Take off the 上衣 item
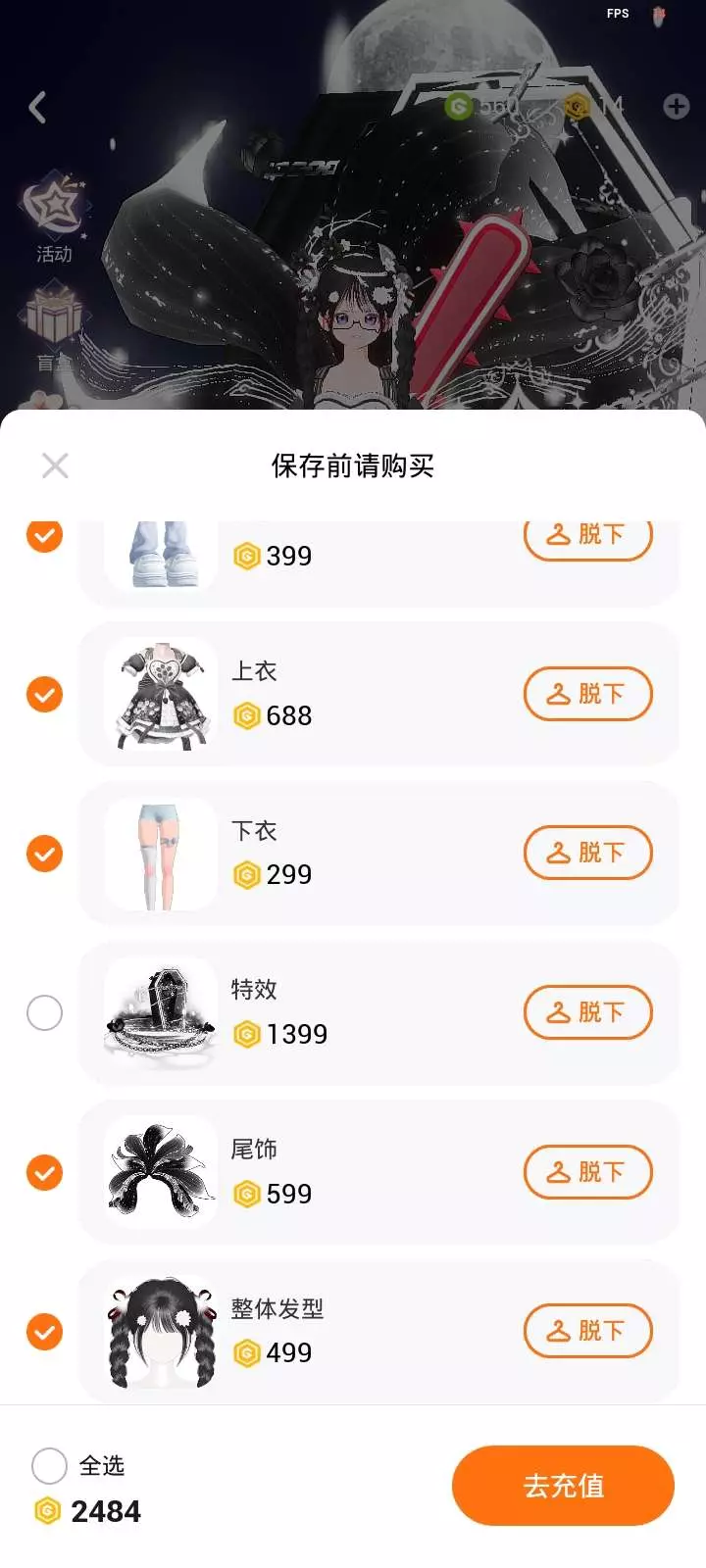This screenshot has height=1568, width=706. pyautogui.click(x=587, y=694)
